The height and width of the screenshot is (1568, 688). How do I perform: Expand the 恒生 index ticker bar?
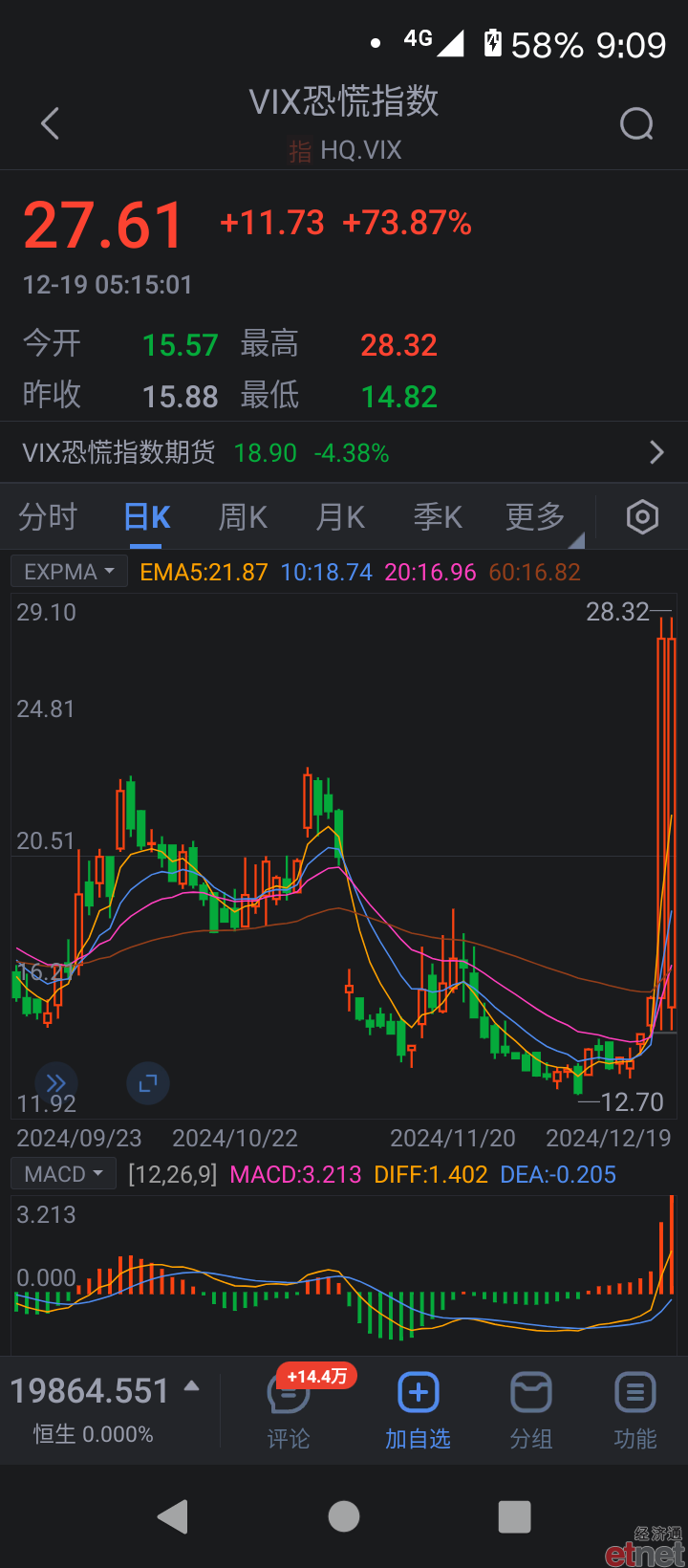point(105,1410)
